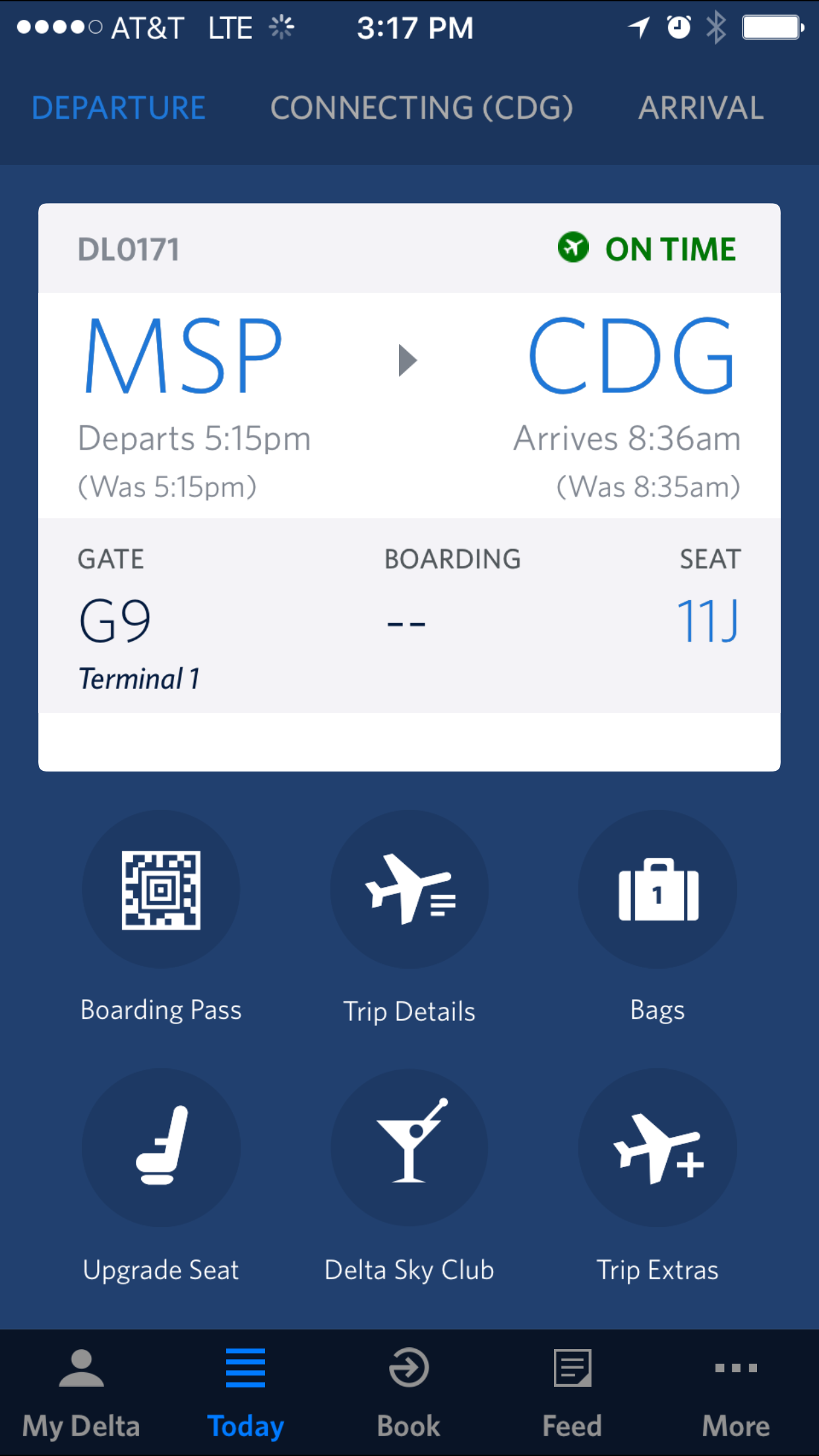The width and height of the screenshot is (819, 1456).
Task: Select the Today tab
Action: (x=245, y=1393)
